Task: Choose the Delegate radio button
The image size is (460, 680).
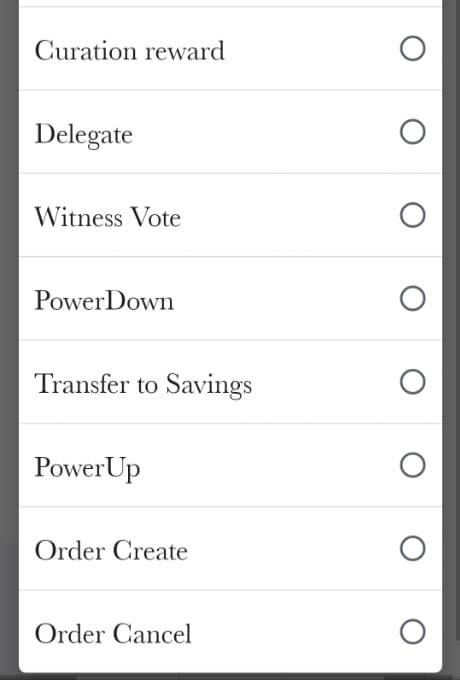Action: pyautogui.click(x=412, y=132)
